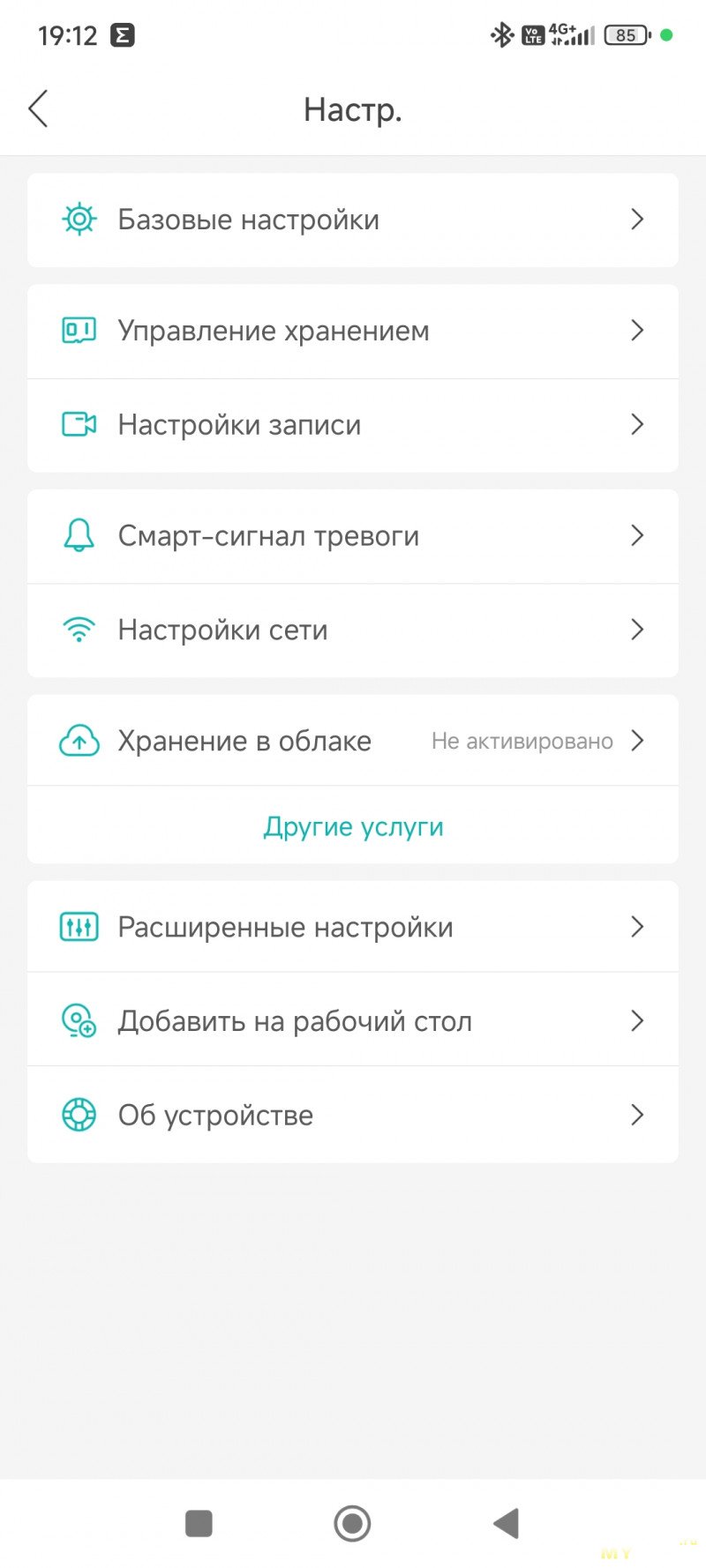Open Расширенные настройки
The height and width of the screenshot is (1568, 706).
pos(353,927)
